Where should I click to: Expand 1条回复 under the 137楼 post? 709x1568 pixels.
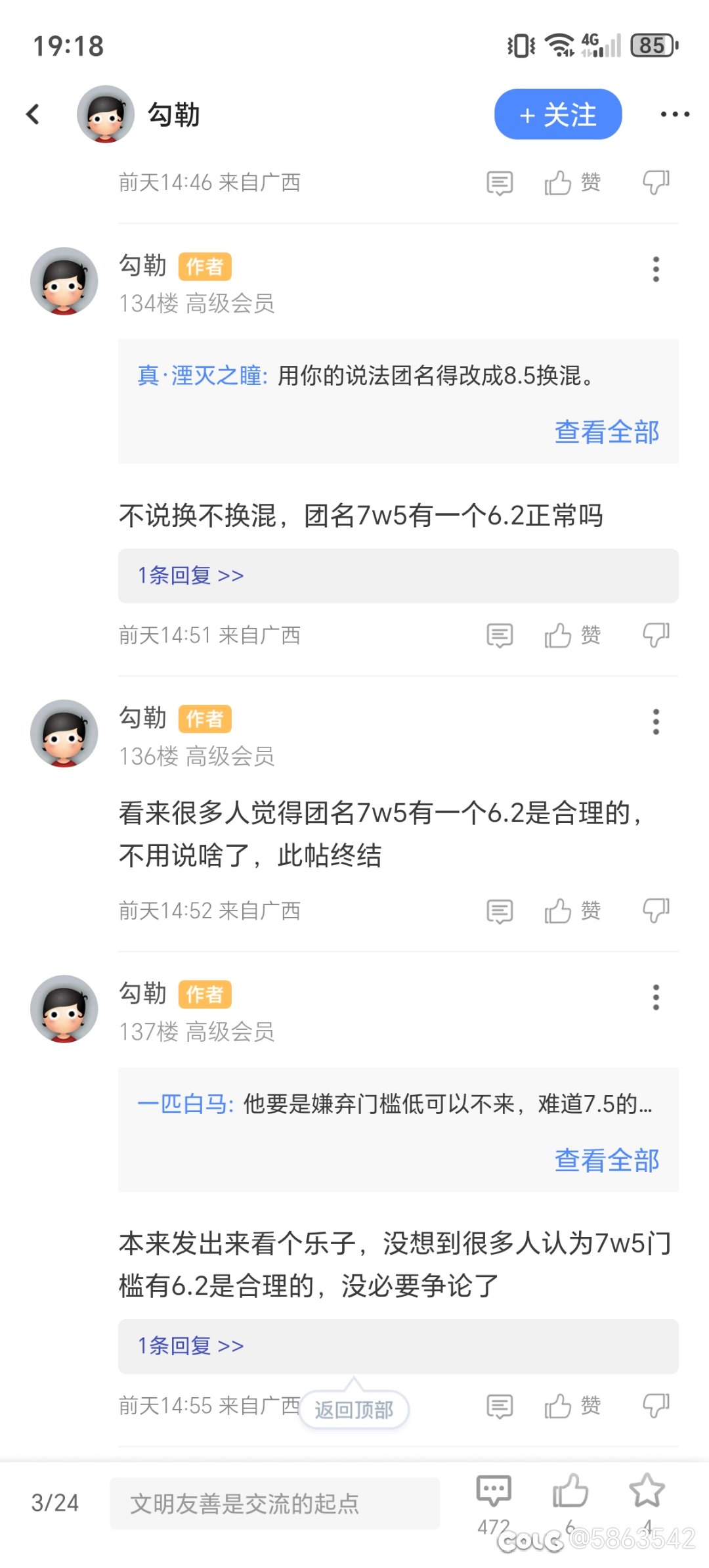[190, 1346]
